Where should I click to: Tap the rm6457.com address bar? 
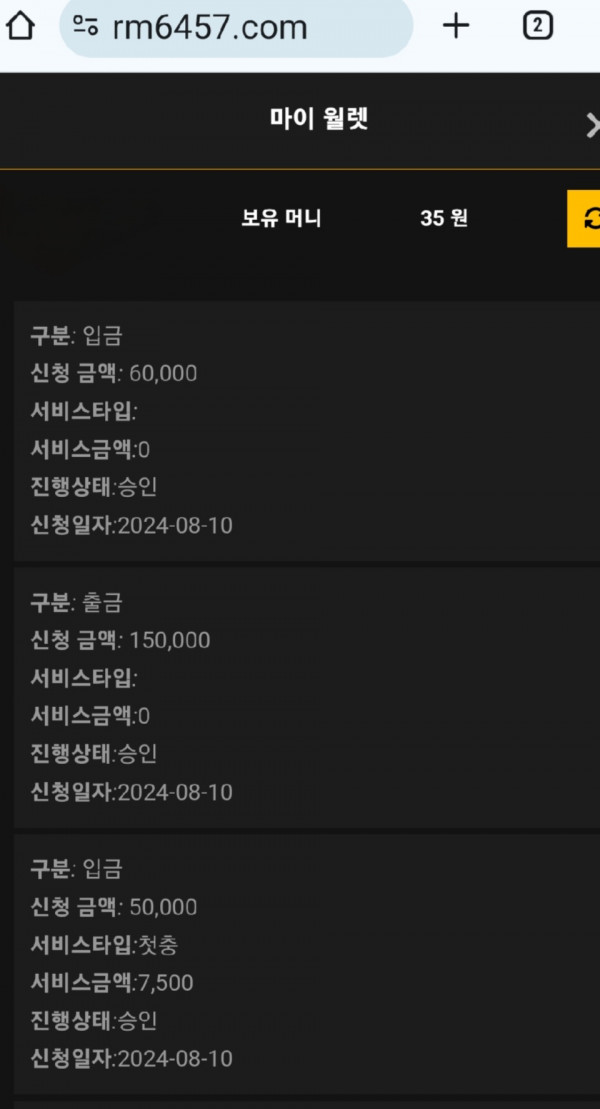236,27
